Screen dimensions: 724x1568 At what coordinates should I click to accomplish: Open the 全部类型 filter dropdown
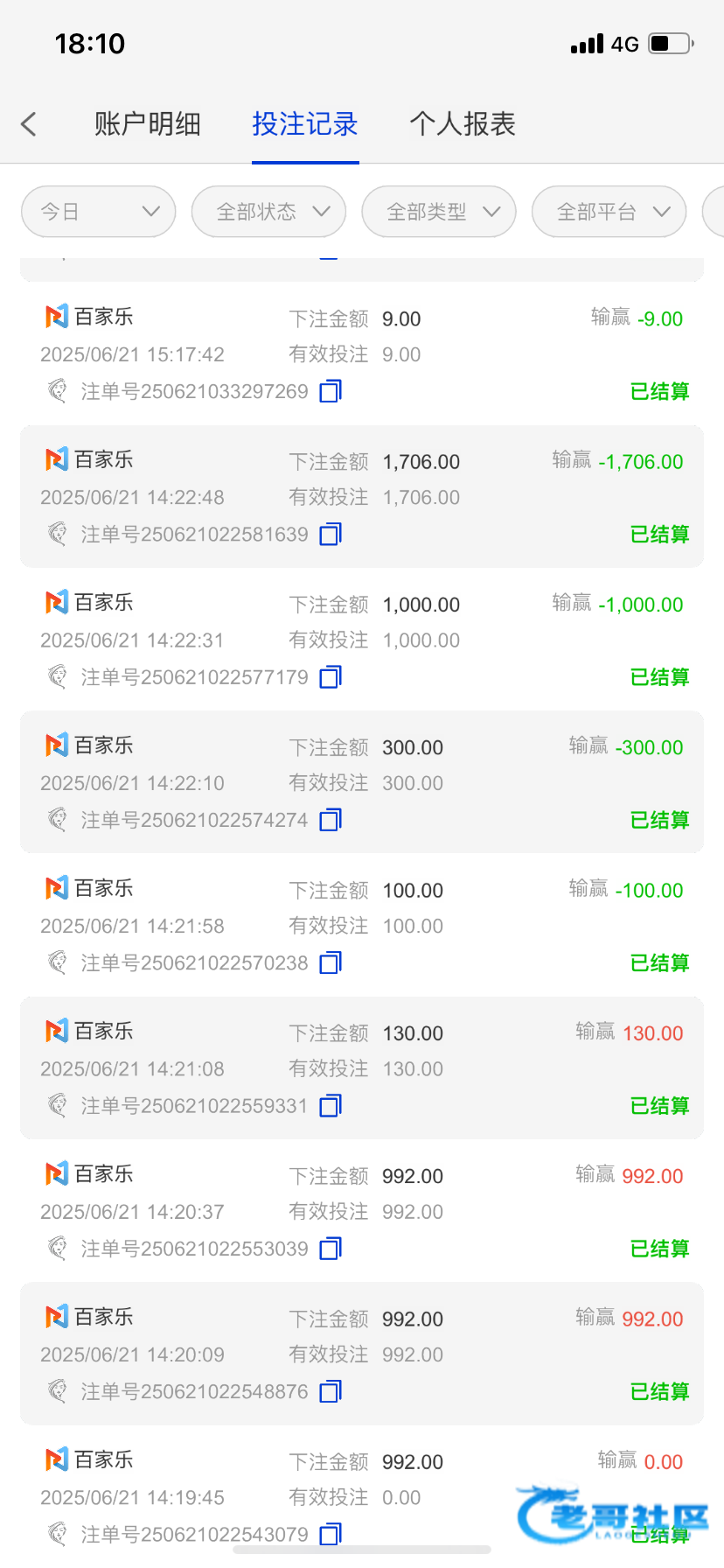point(439,212)
